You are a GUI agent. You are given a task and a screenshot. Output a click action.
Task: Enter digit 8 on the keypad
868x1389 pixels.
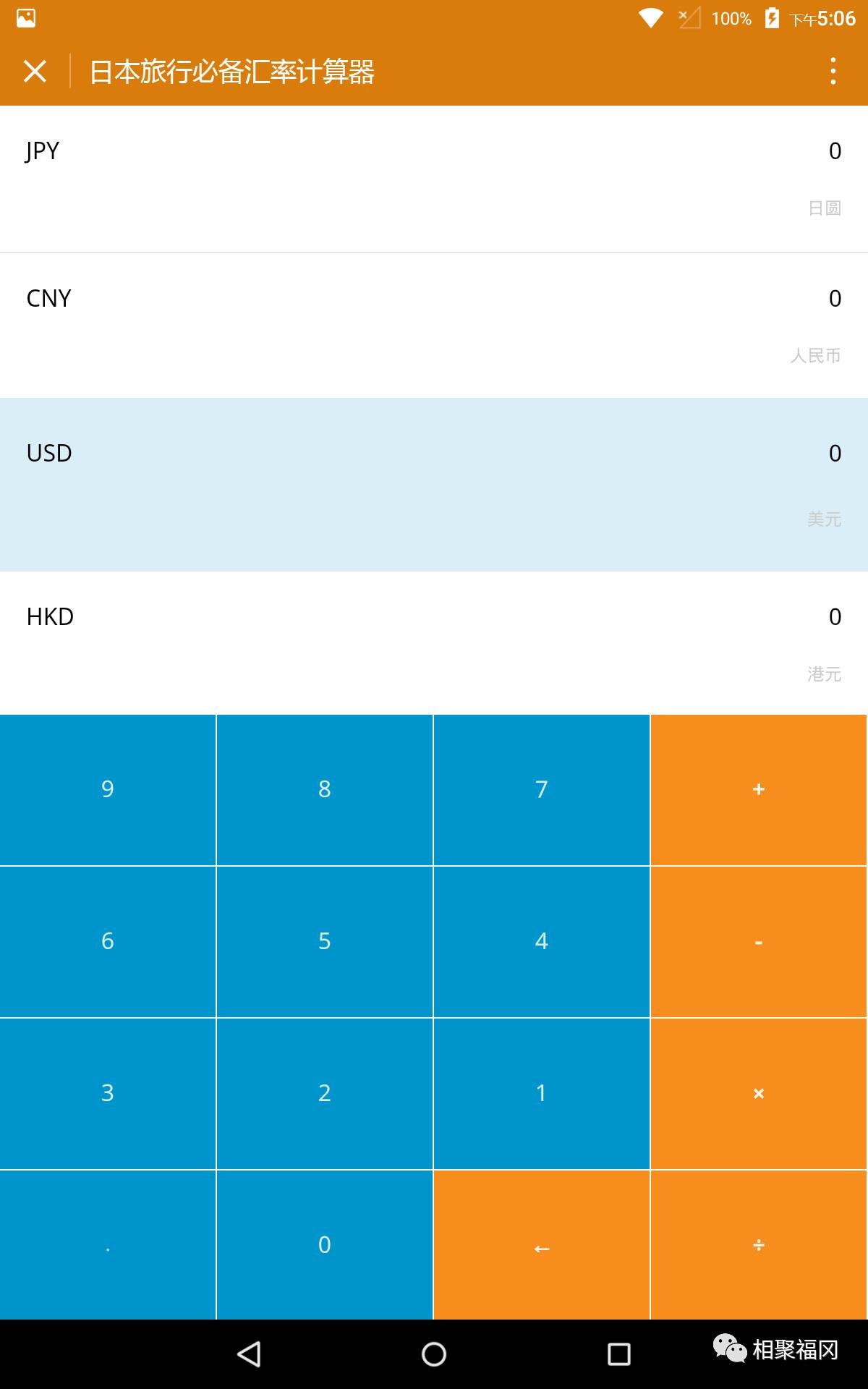(325, 789)
